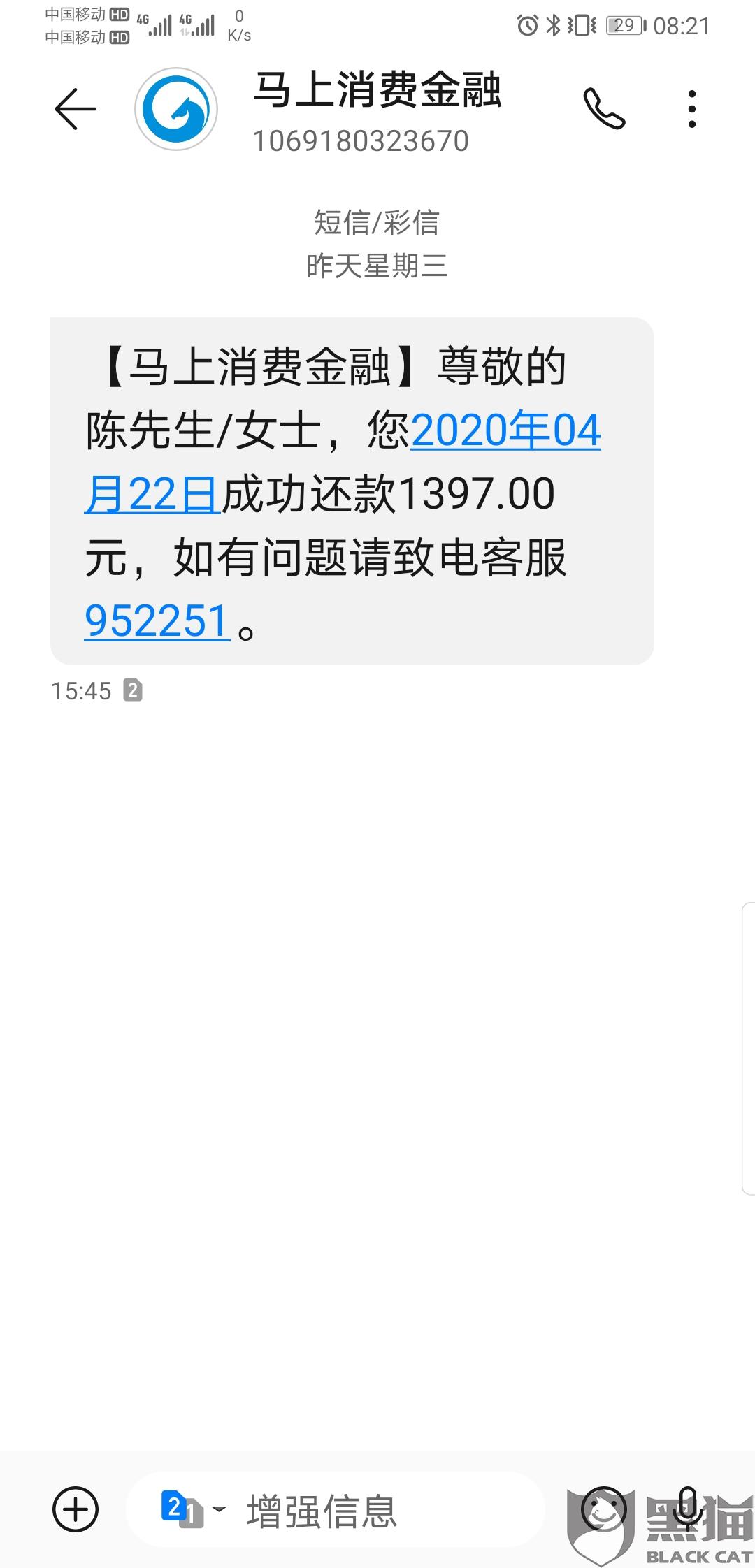Open the 马上消费金融 contact avatar
Screen dimensions: 755x1568
pos(176,109)
